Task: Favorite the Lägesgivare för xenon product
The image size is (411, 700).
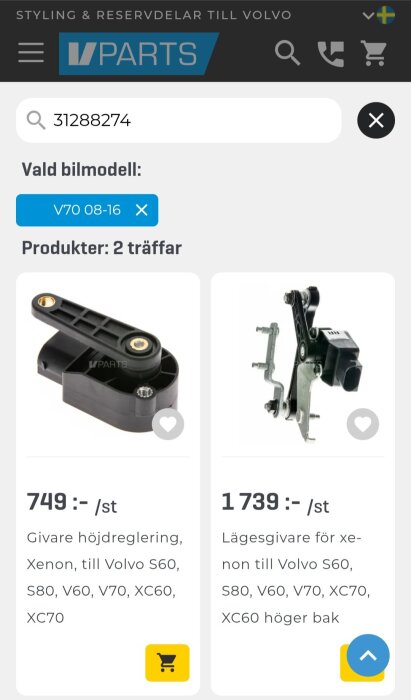Action: point(362,424)
